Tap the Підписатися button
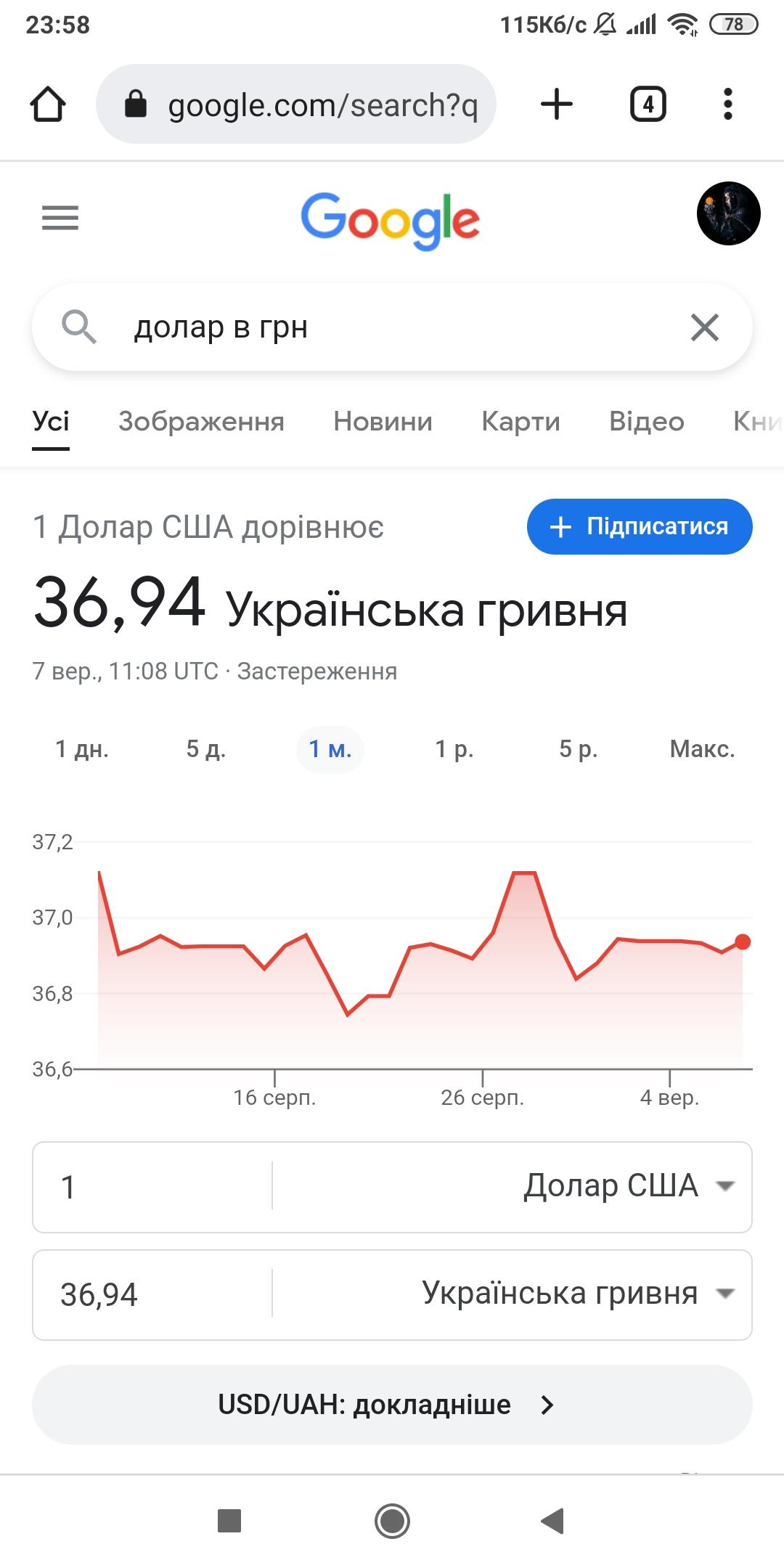The width and height of the screenshot is (784, 1568). pos(639,526)
